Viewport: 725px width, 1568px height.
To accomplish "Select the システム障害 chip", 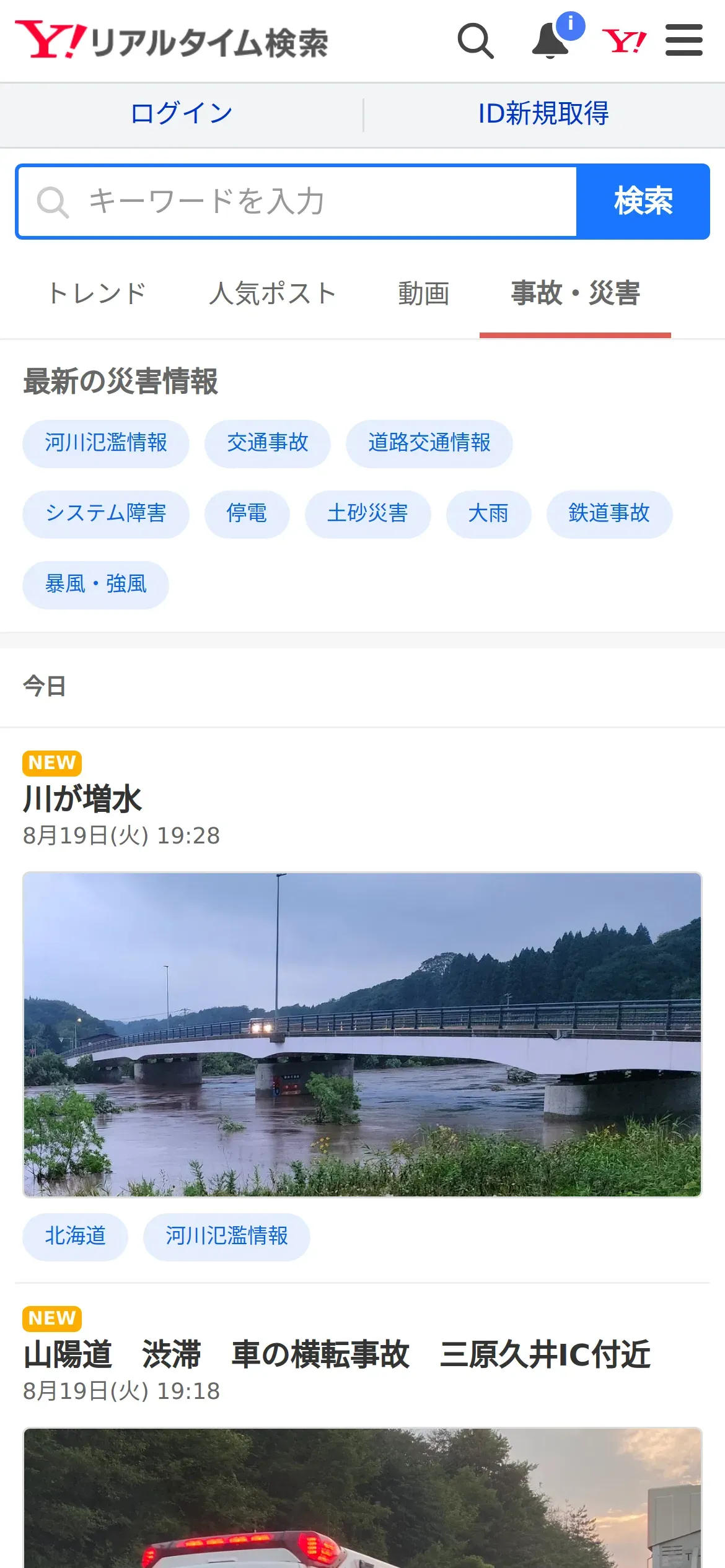I will (x=105, y=514).
